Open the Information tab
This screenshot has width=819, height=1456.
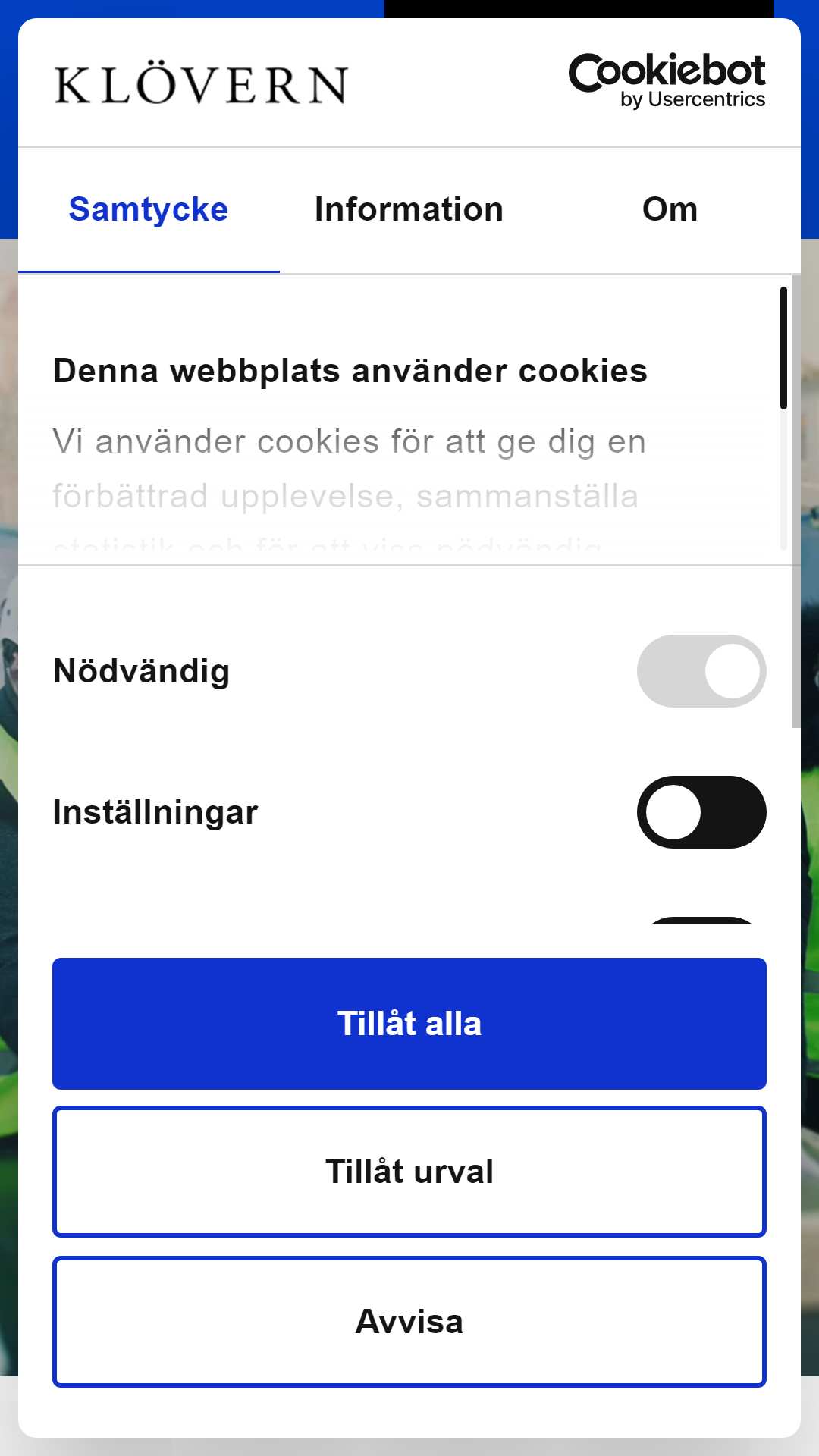[409, 210]
